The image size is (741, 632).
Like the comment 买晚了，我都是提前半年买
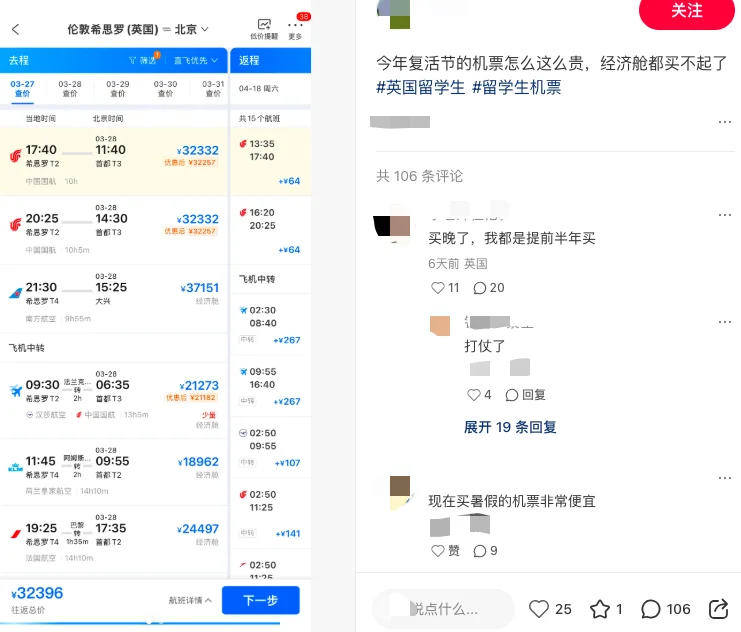[x=445, y=288]
